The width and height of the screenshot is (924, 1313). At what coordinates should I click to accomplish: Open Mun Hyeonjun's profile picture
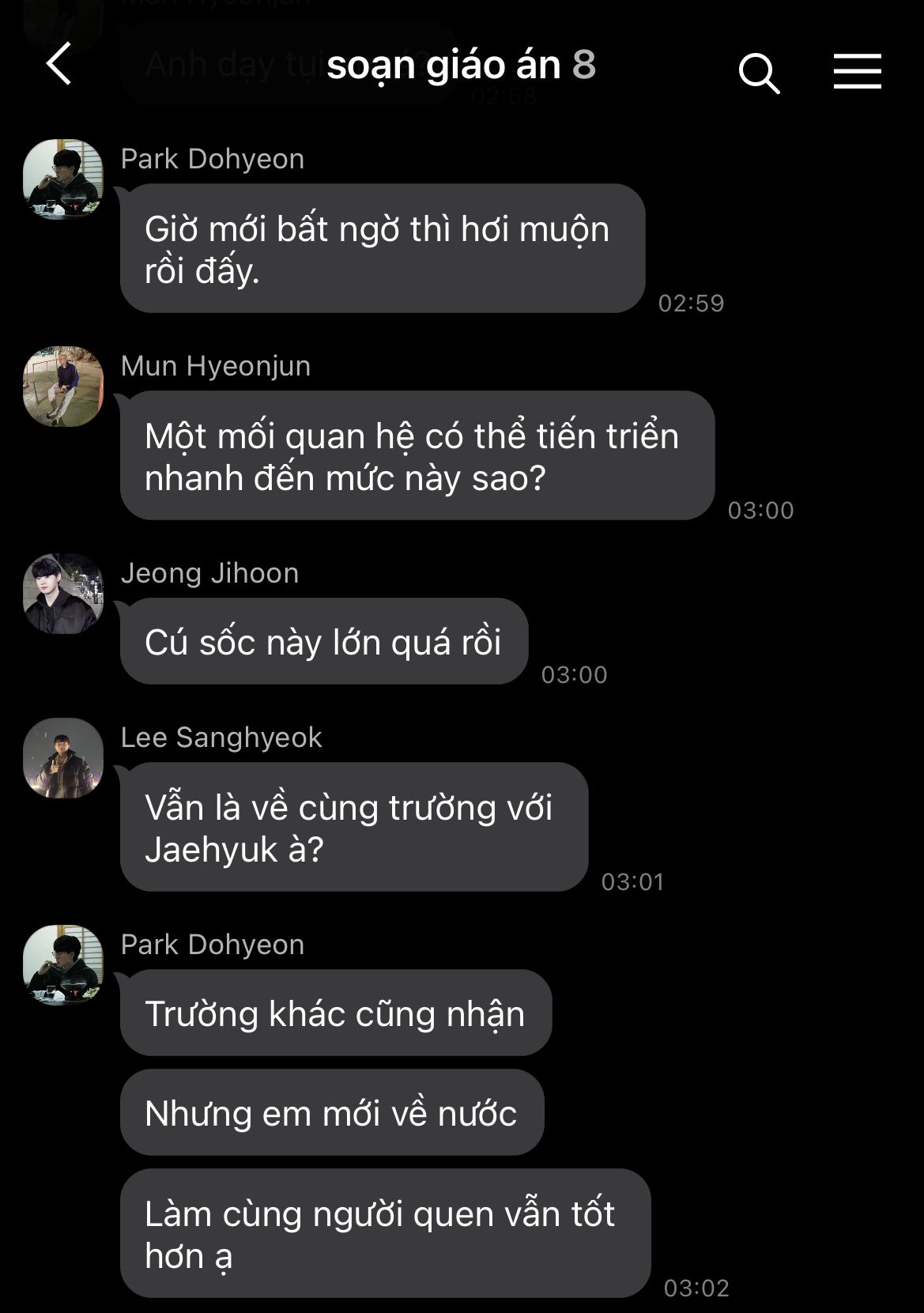(63, 387)
